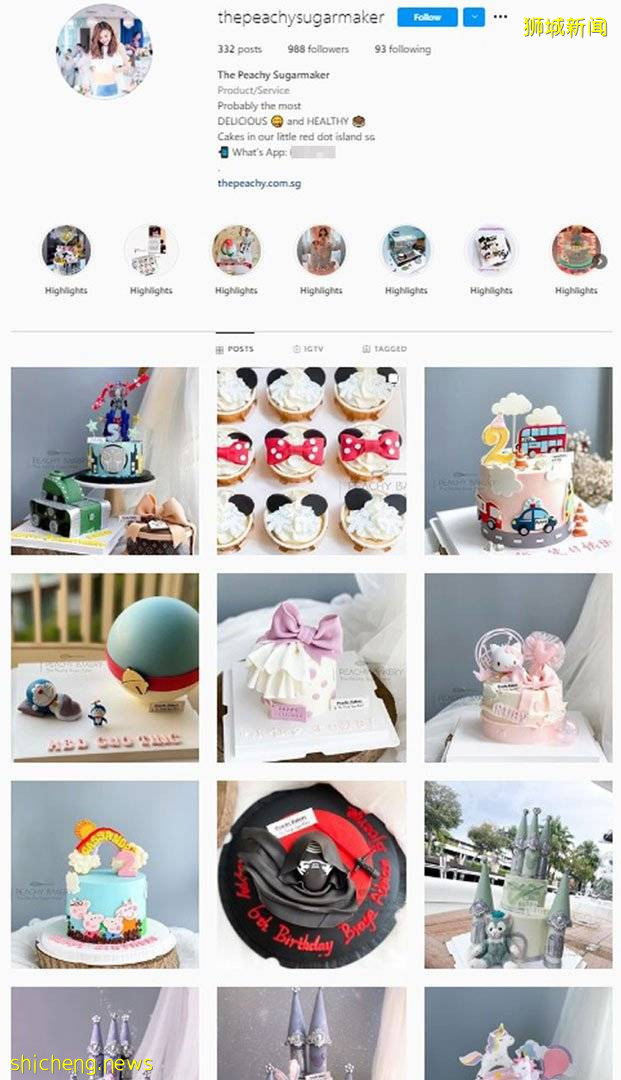Screen dimensions: 621x1080
Task: Open the outdoor castle cake post
Action: pos(518,874)
